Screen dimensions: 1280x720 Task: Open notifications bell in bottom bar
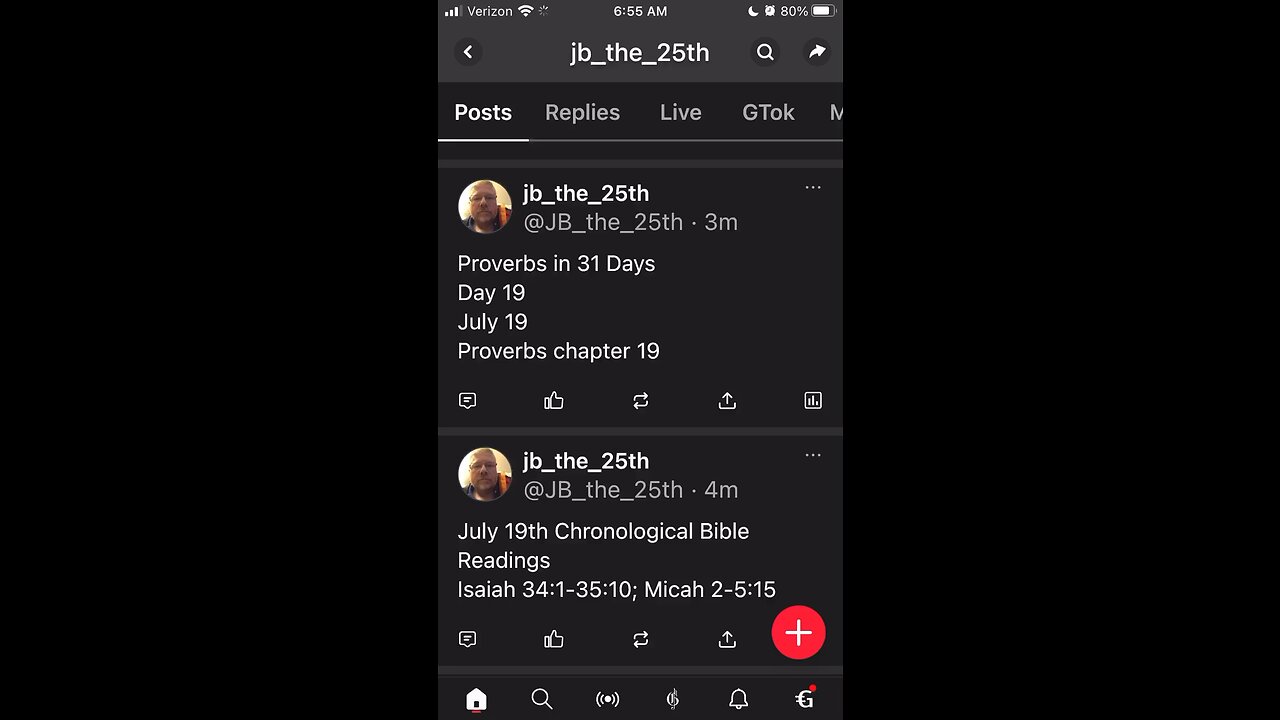click(x=738, y=699)
